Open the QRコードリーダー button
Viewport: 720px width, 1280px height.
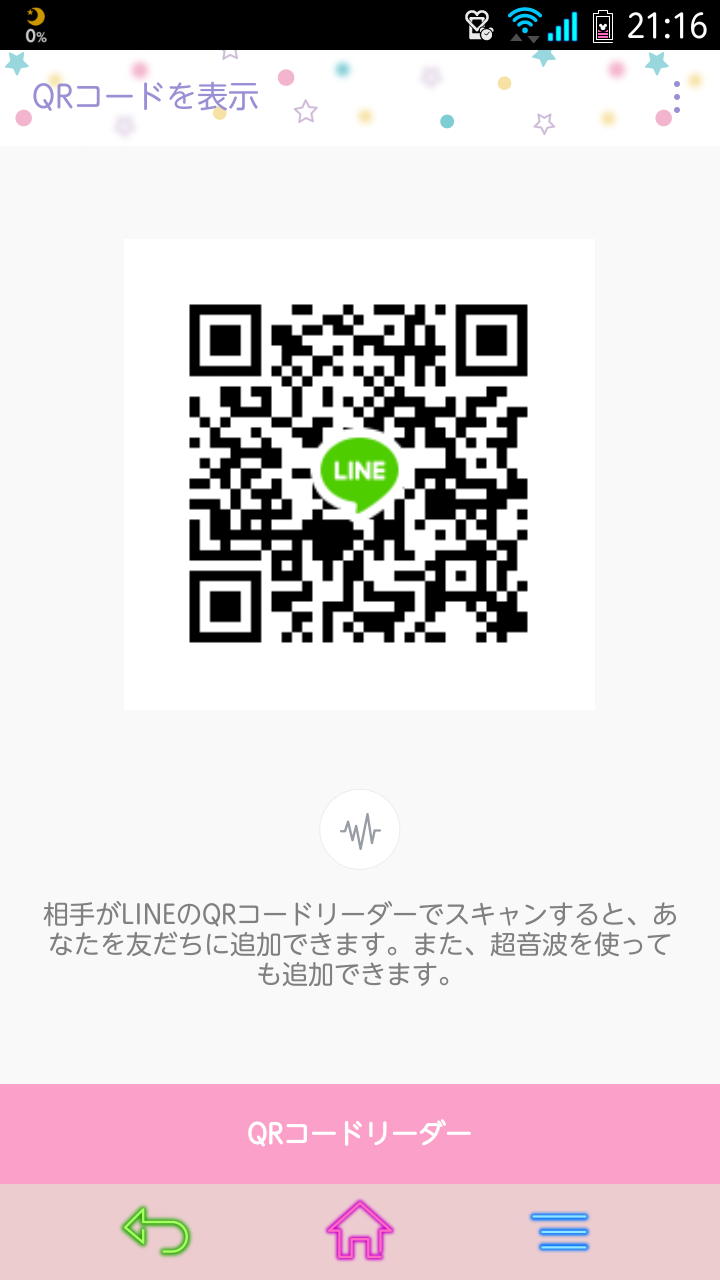(360, 1133)
